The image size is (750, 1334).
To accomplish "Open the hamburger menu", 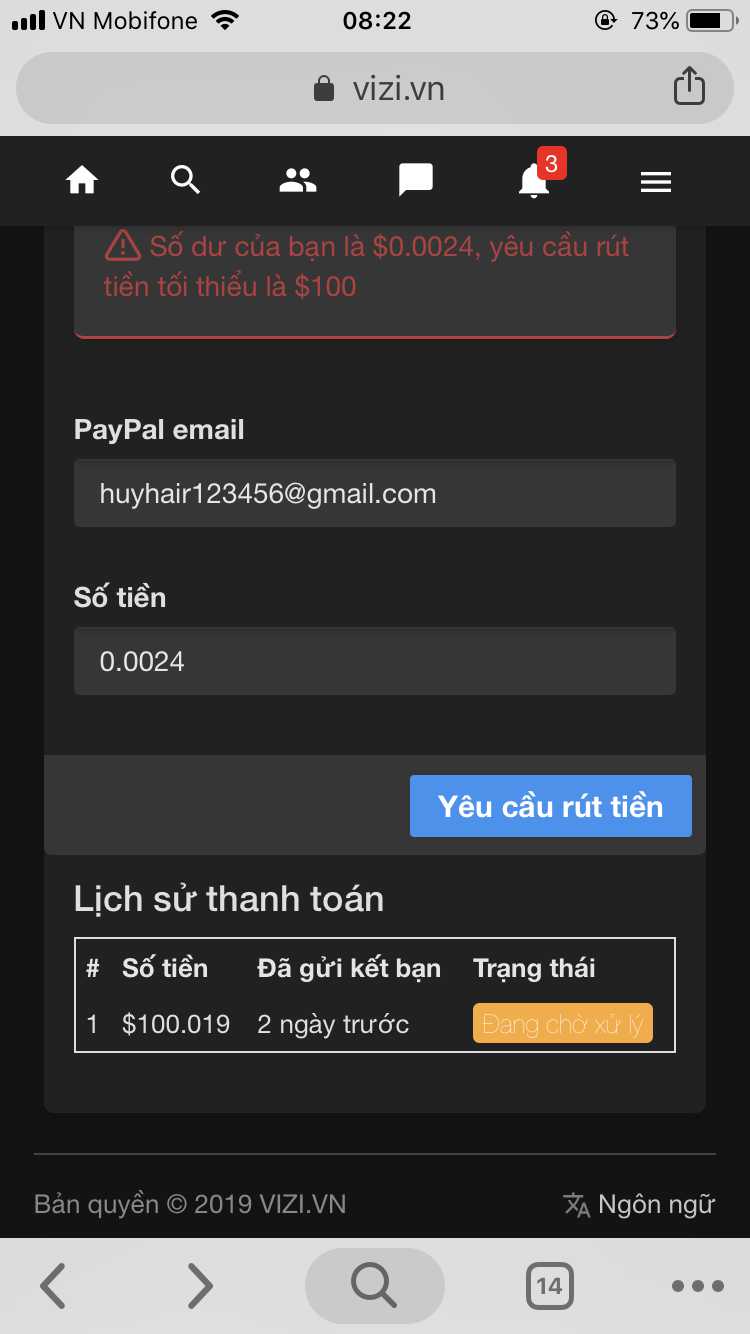I will coord(655,182).
